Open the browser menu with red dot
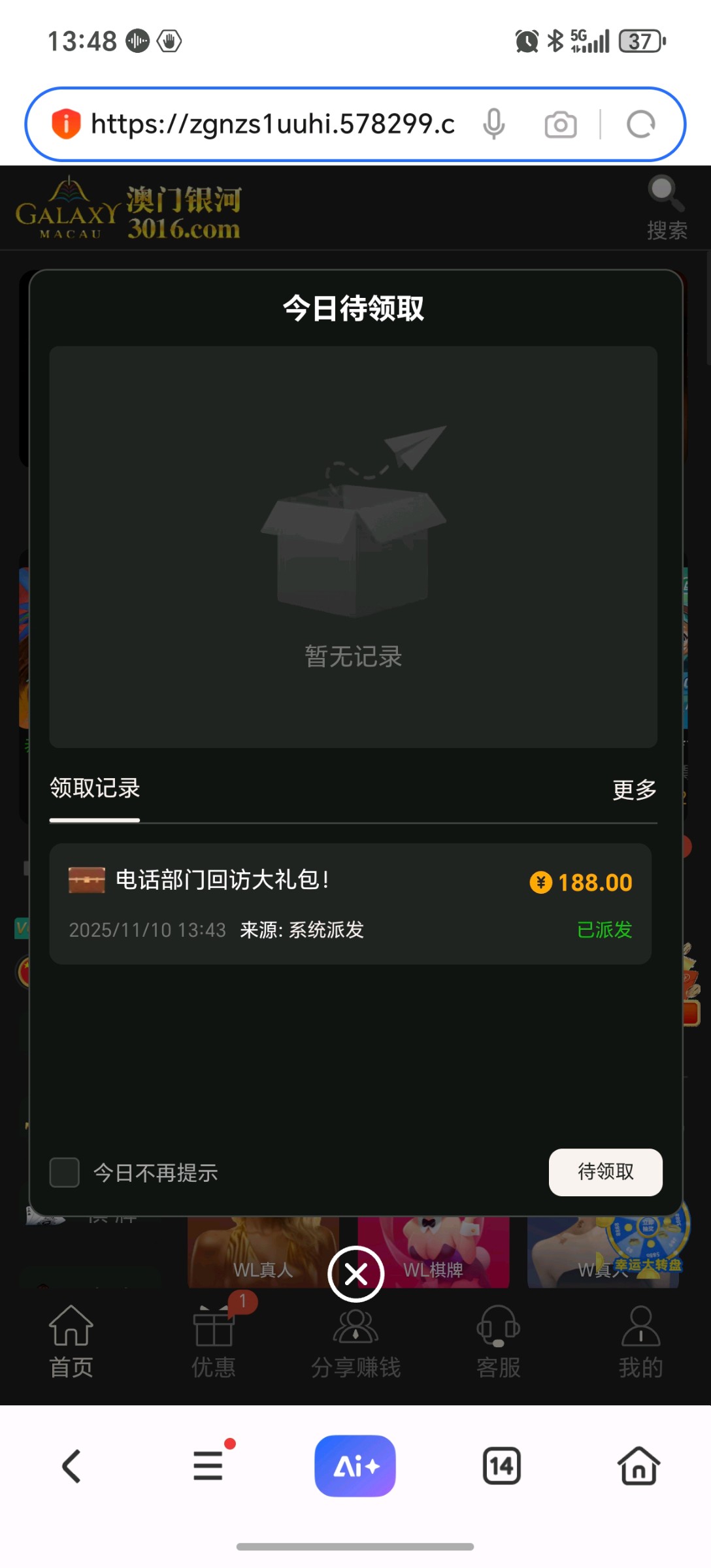The height and width of the screenshot is (1568, 711). pos(208,1465)
